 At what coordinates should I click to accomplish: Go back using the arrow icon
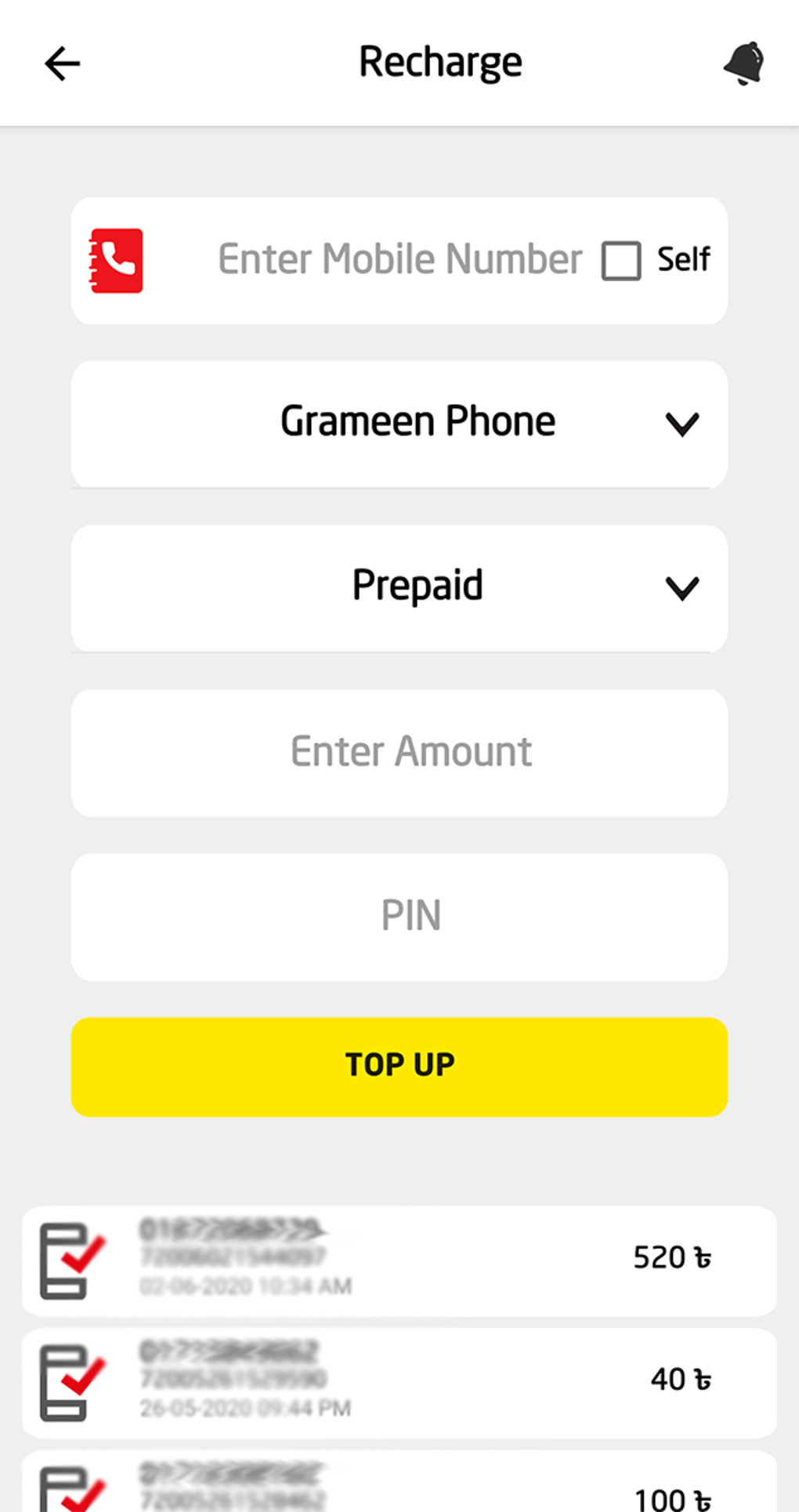[63, 63]
